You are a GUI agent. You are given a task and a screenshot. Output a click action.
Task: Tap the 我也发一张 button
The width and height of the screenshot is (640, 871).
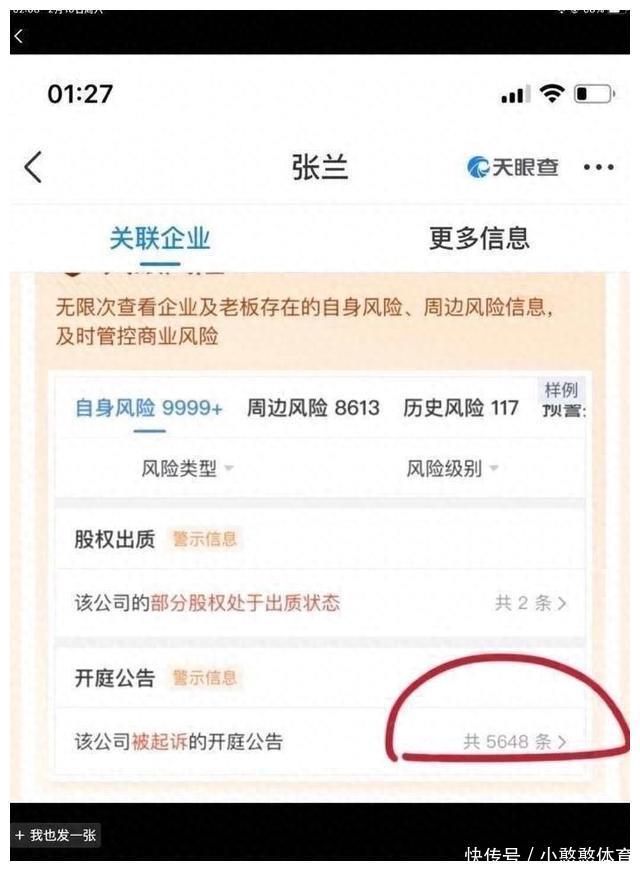(56, 835)
